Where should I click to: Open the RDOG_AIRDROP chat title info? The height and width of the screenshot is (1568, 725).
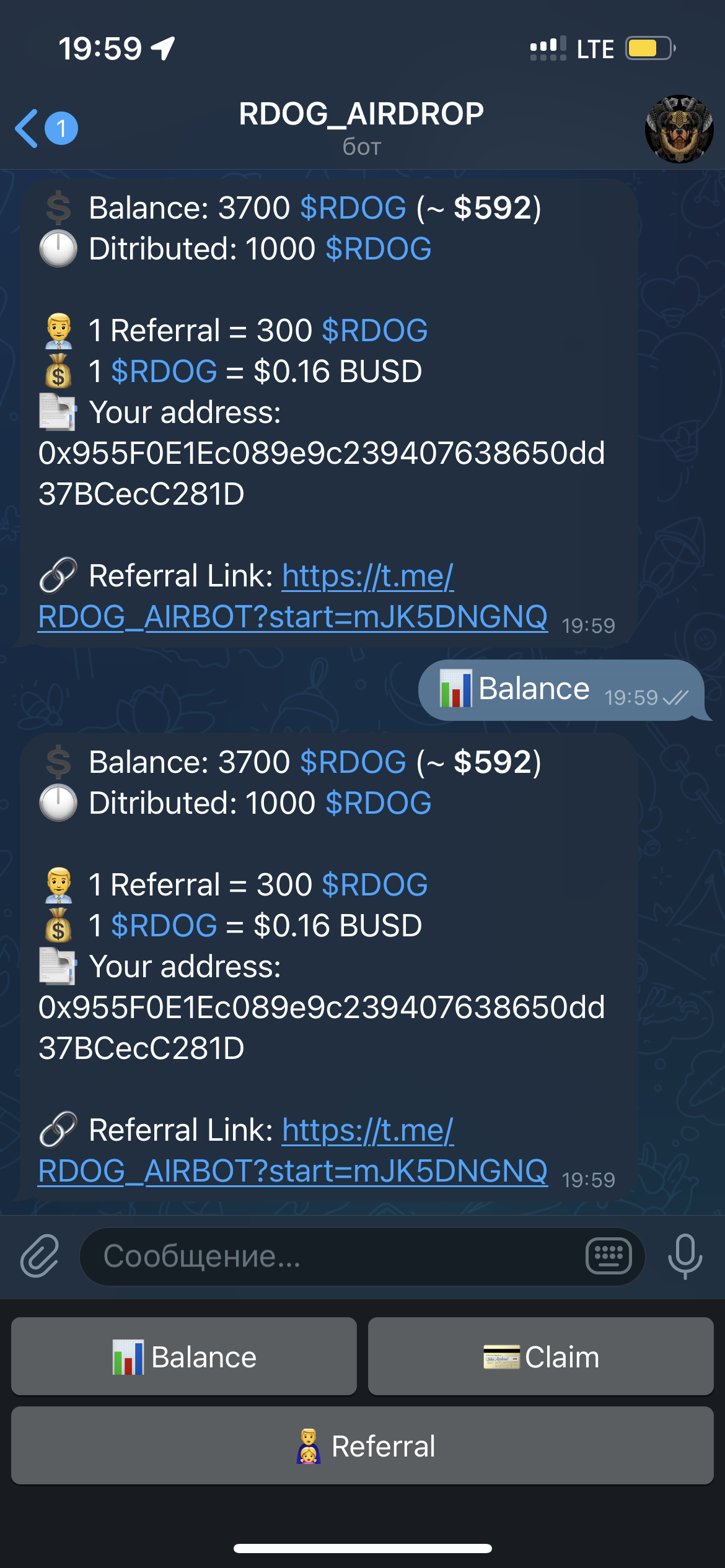click(x=361, y=127)
